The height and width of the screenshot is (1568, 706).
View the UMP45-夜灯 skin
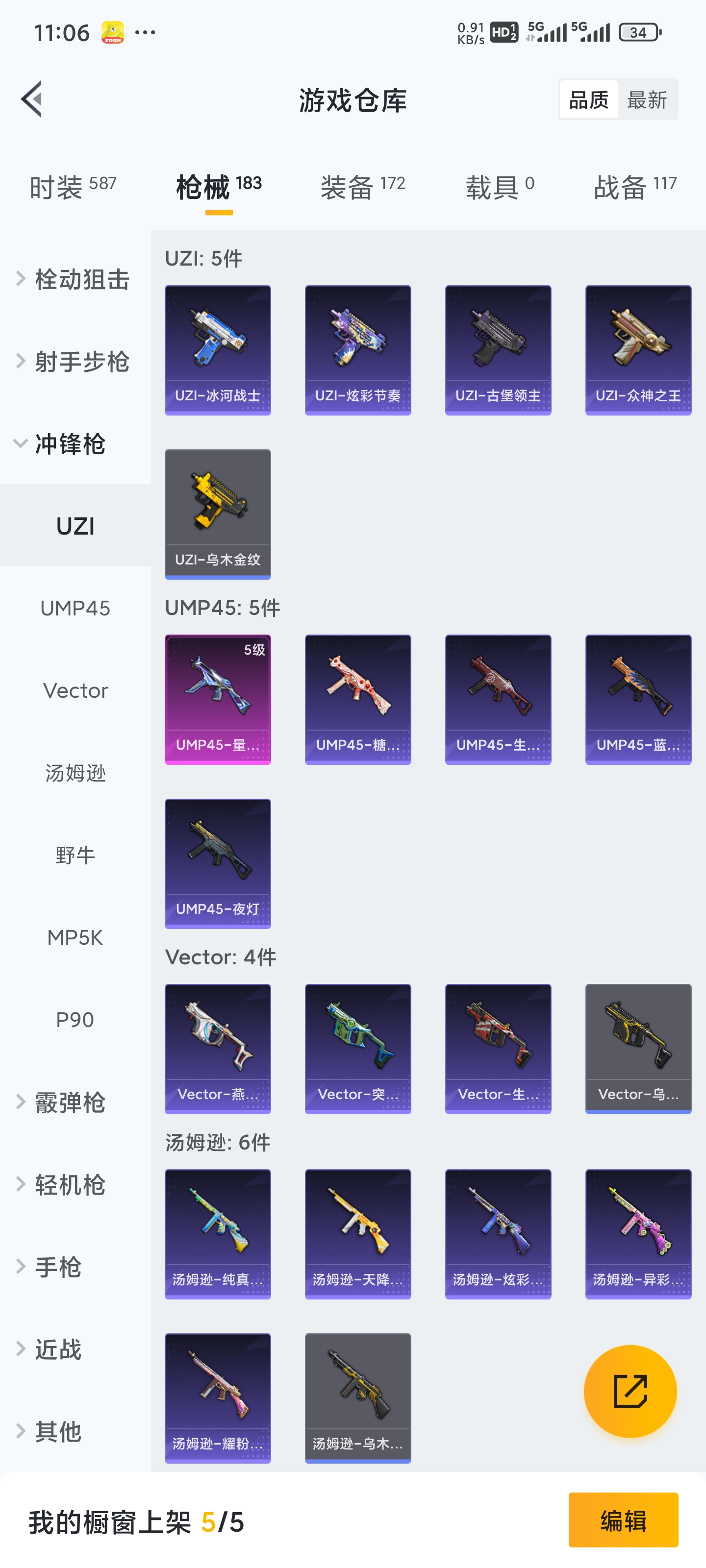point(218,863)
